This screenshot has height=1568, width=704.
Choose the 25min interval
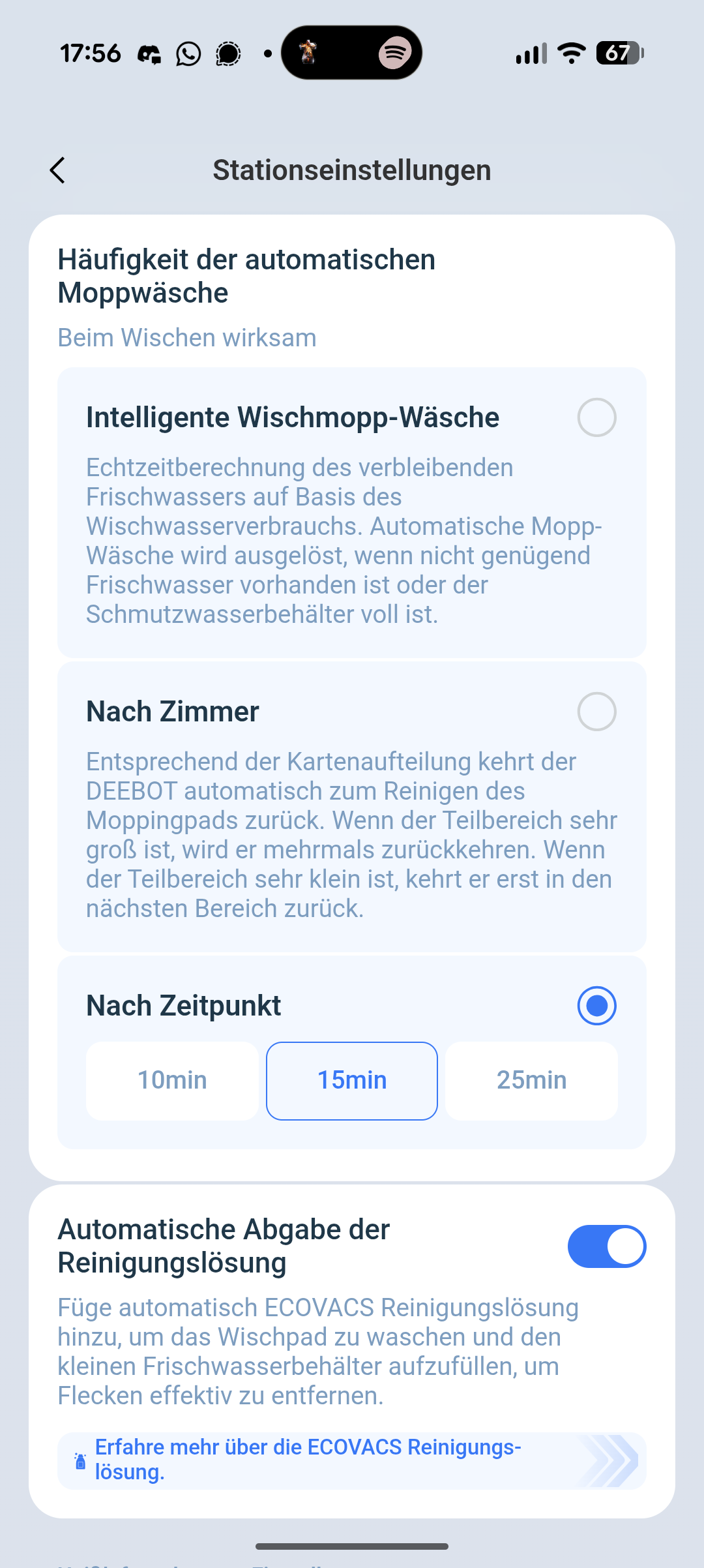pos(531,1081)
